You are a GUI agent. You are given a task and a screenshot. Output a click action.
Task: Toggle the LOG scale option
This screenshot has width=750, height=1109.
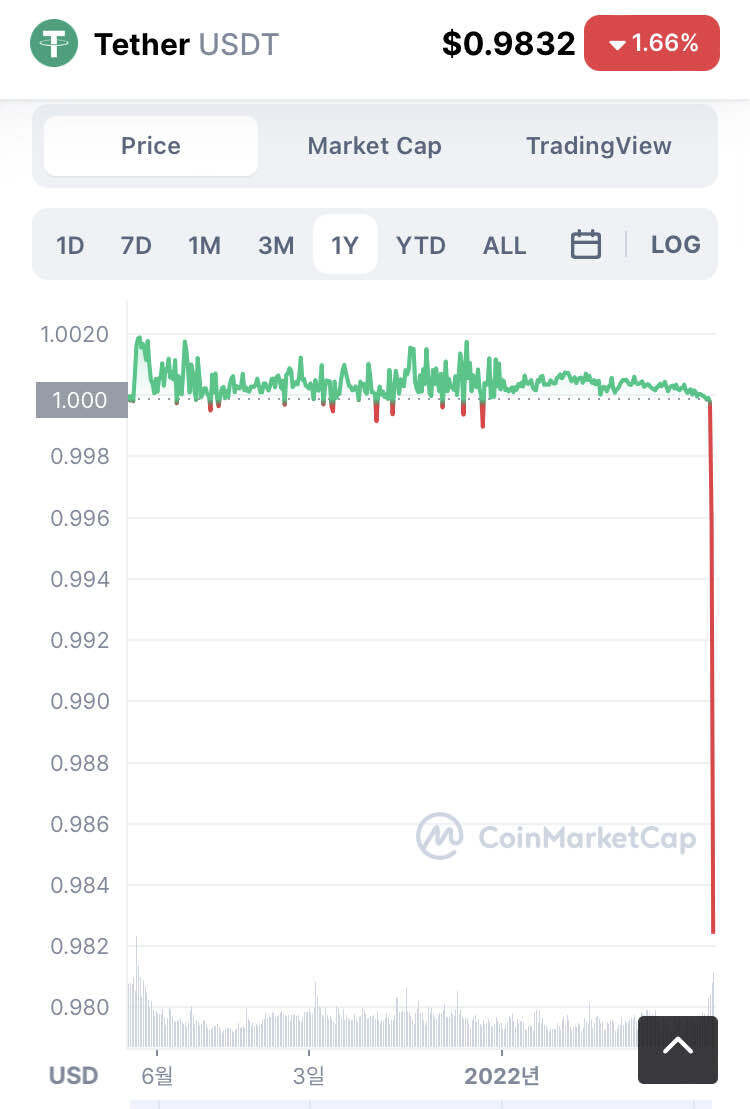click(x=675, y=245)
